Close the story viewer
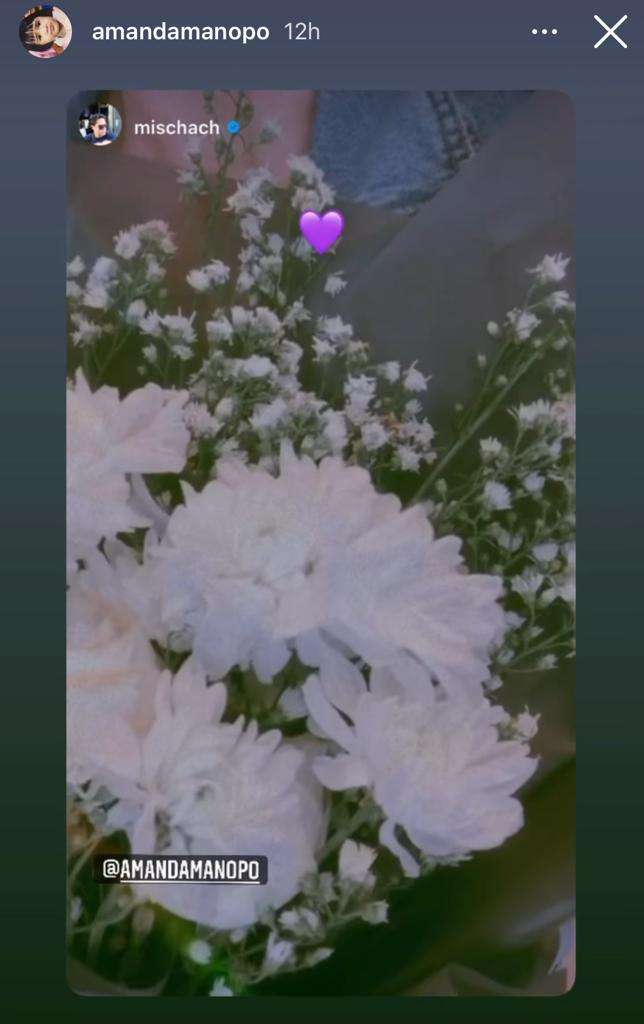Viewport: 644px width, 1024px height. pos(610,32)
